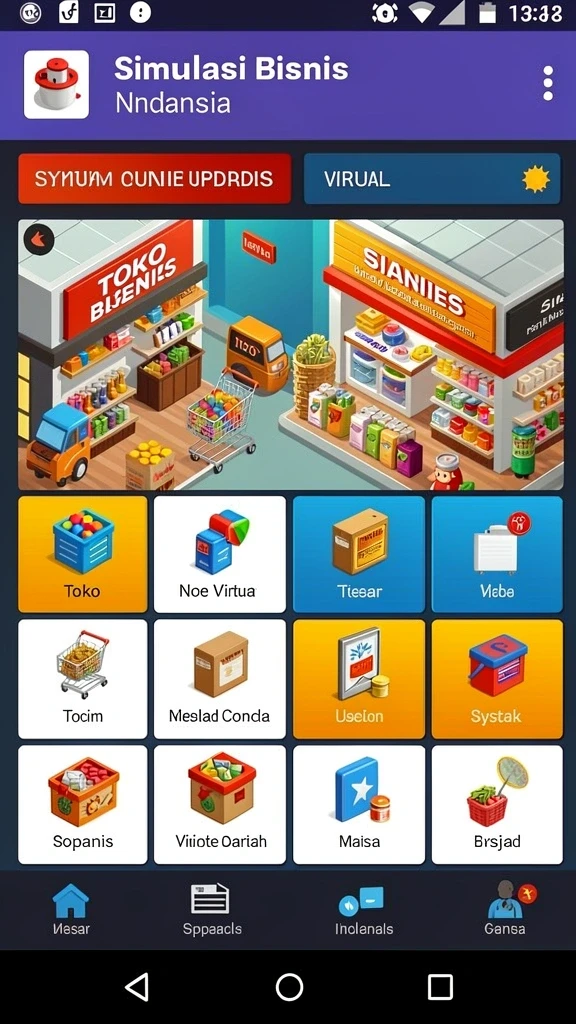Open the Noe Virtua tile
This screenshot has height=1024, width=576.
219,554
